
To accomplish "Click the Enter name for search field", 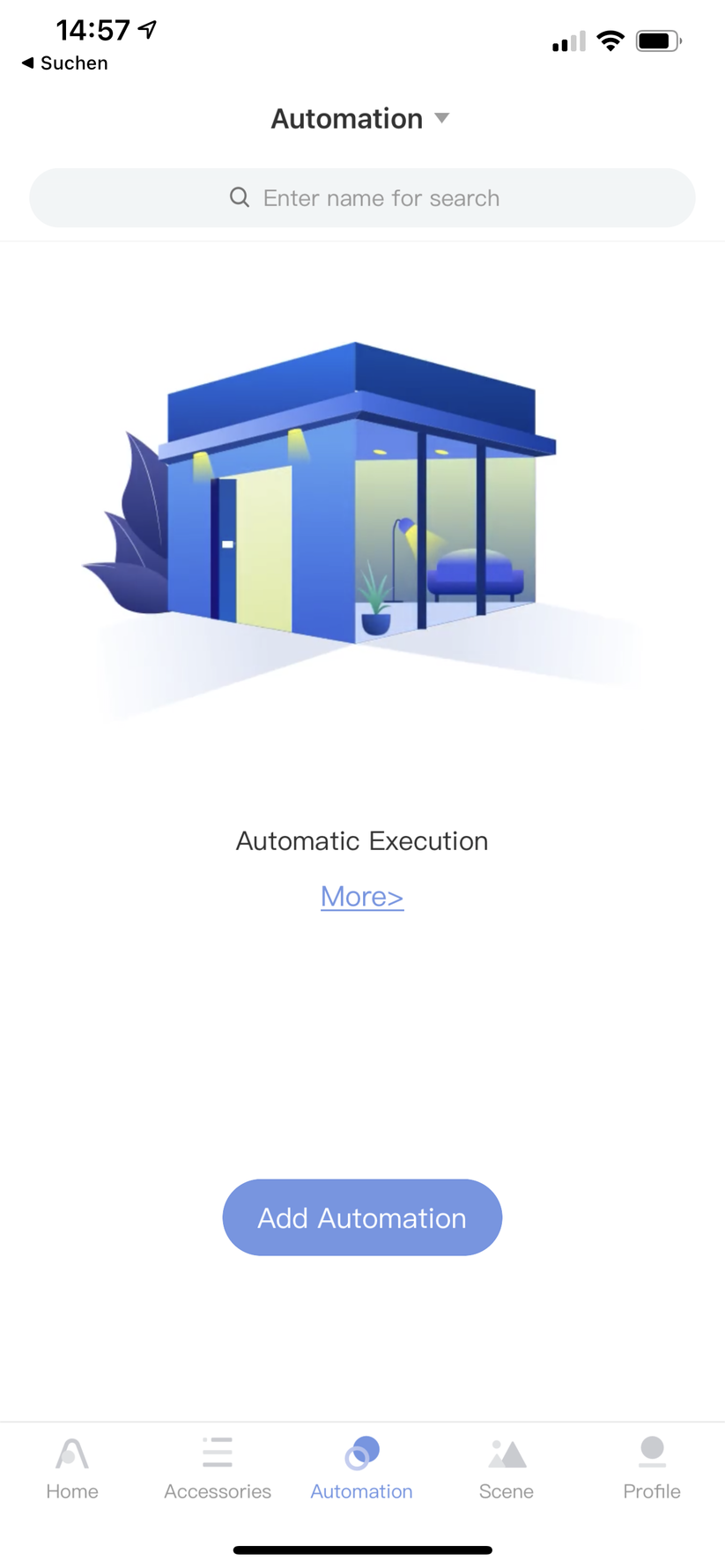I will [x=379, y=197].
